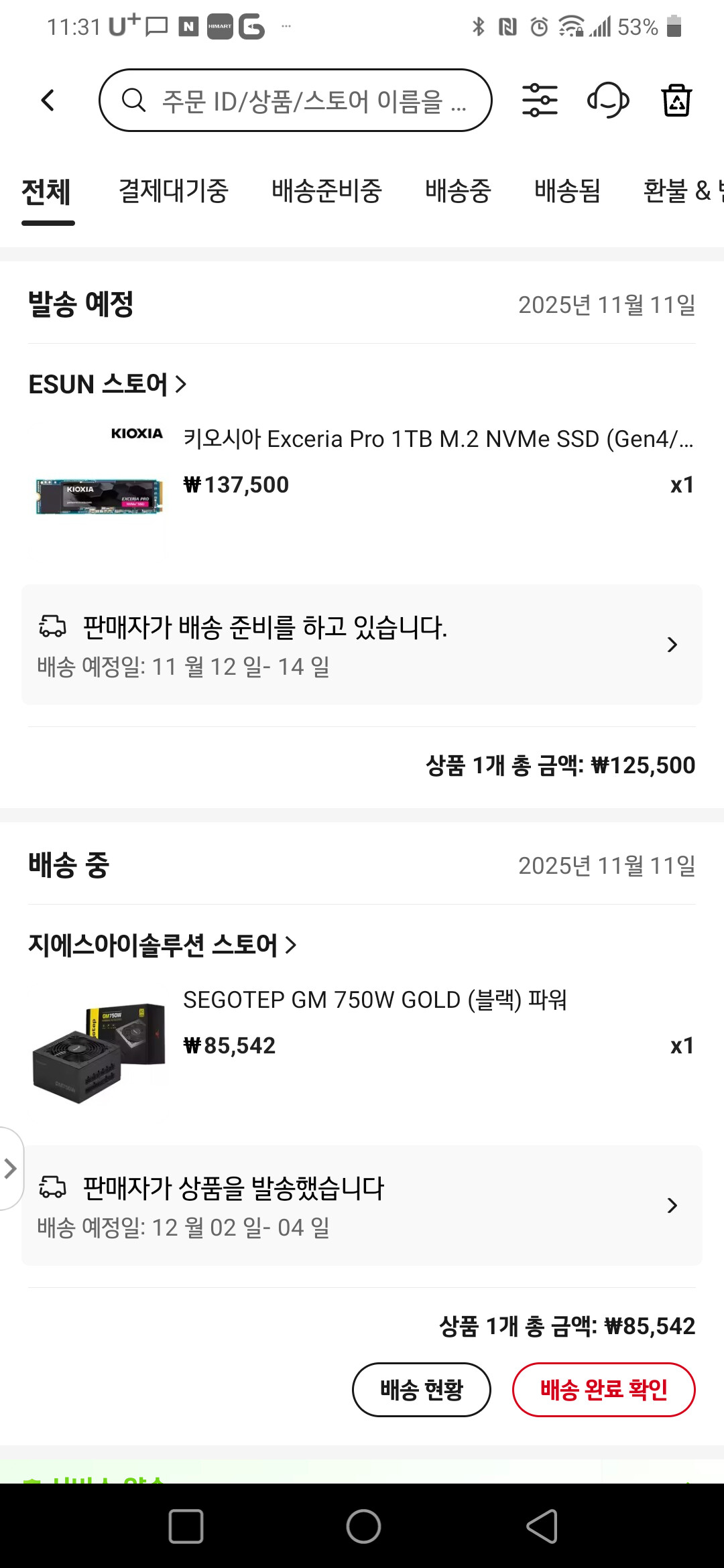Open the deleted orders trash bin
Image resolution: width=724 pixels, height=1568 pixels.
pos(676,101)
